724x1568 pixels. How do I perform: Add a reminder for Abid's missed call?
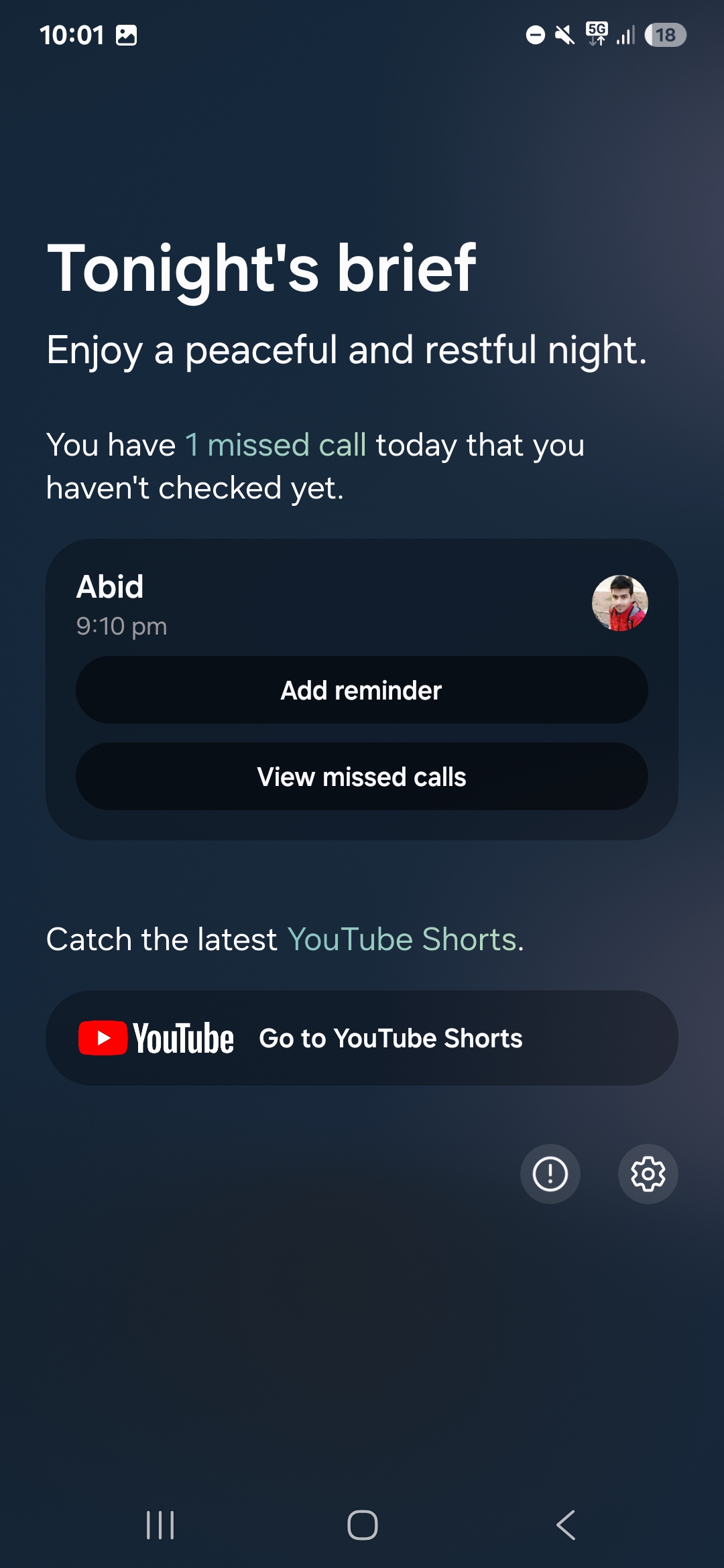click(x=361, y=690)
